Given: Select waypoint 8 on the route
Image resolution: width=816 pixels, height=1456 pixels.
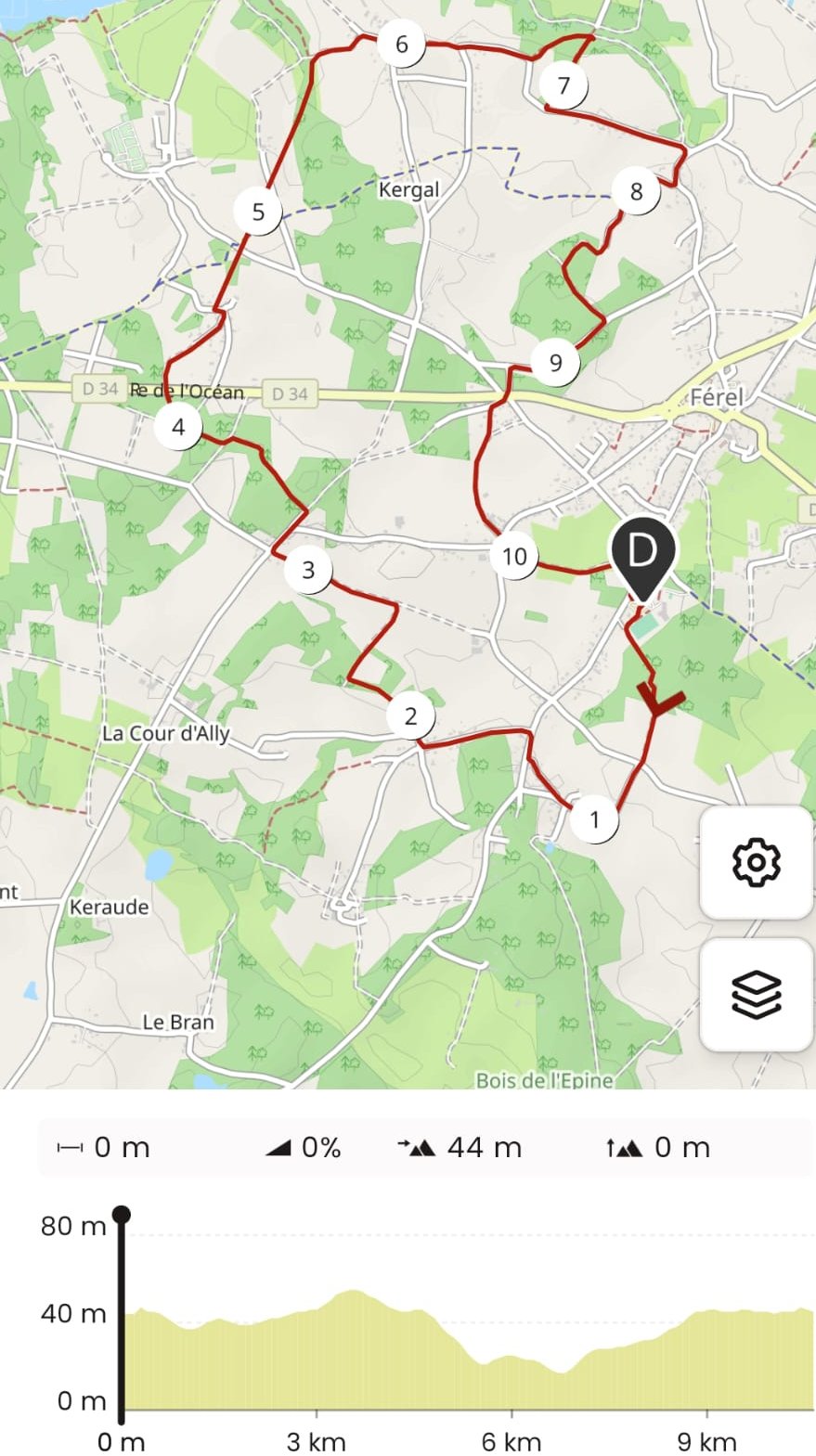Looking at the screenshot, I should click(636, 191).
